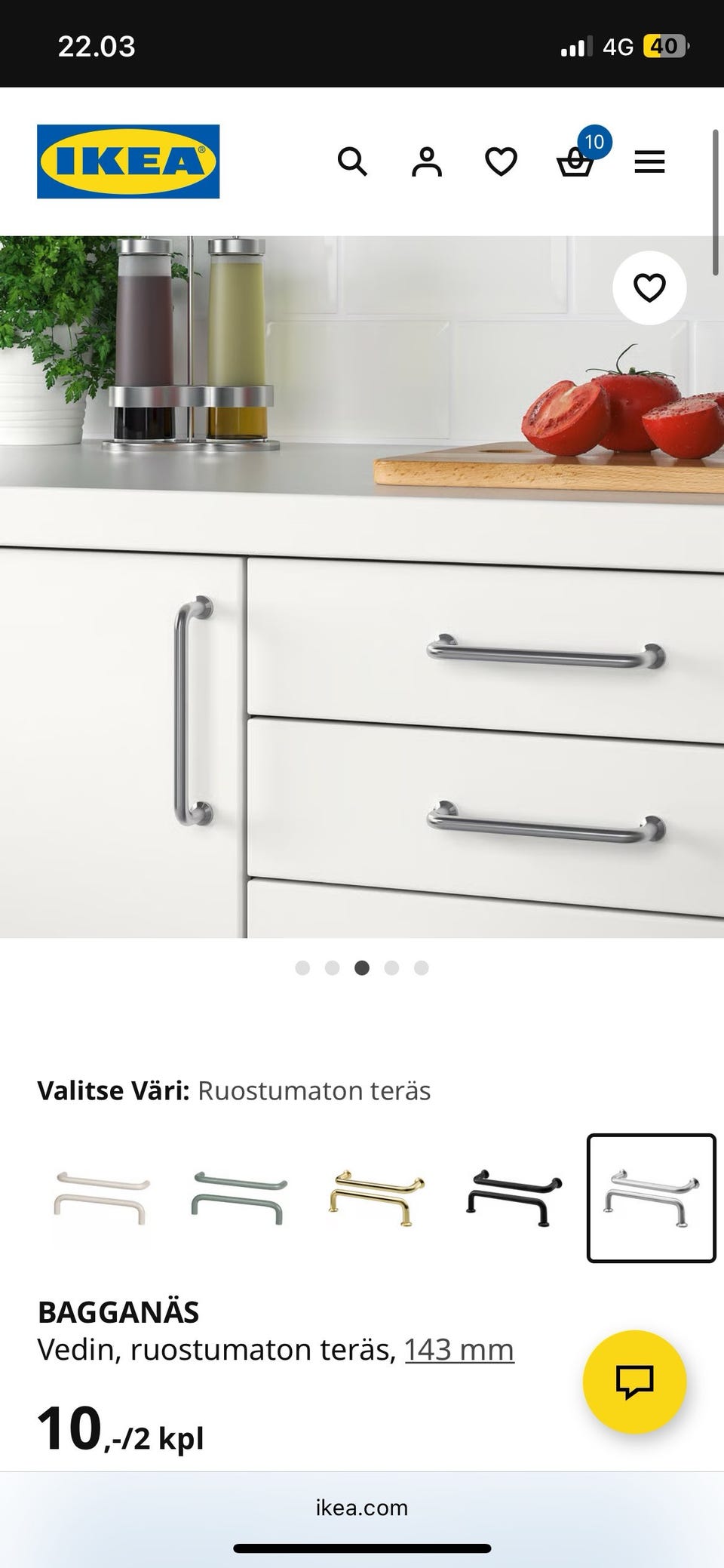Open the yellow chat button

634,1382
